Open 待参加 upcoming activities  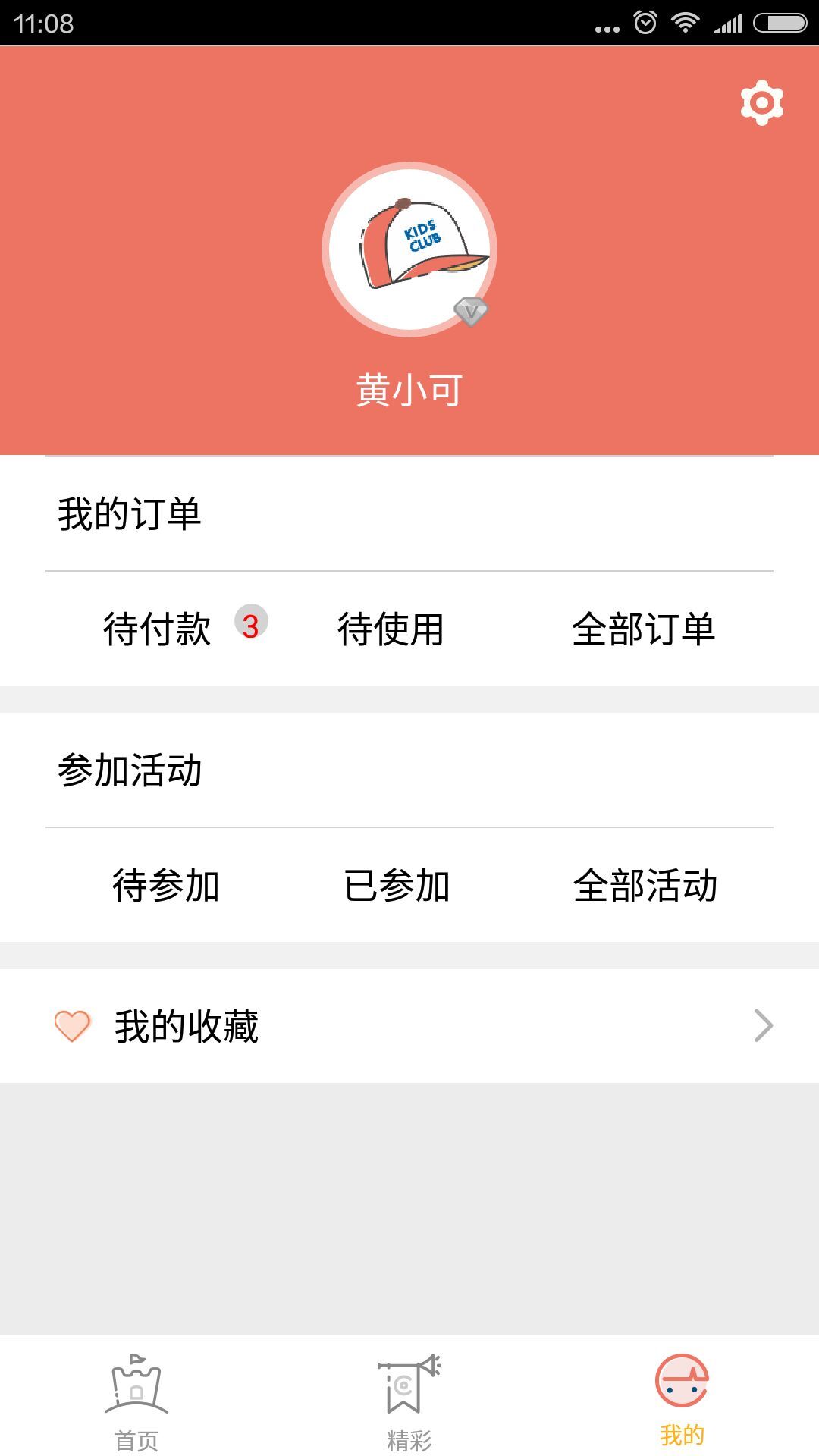coord(165,885)
